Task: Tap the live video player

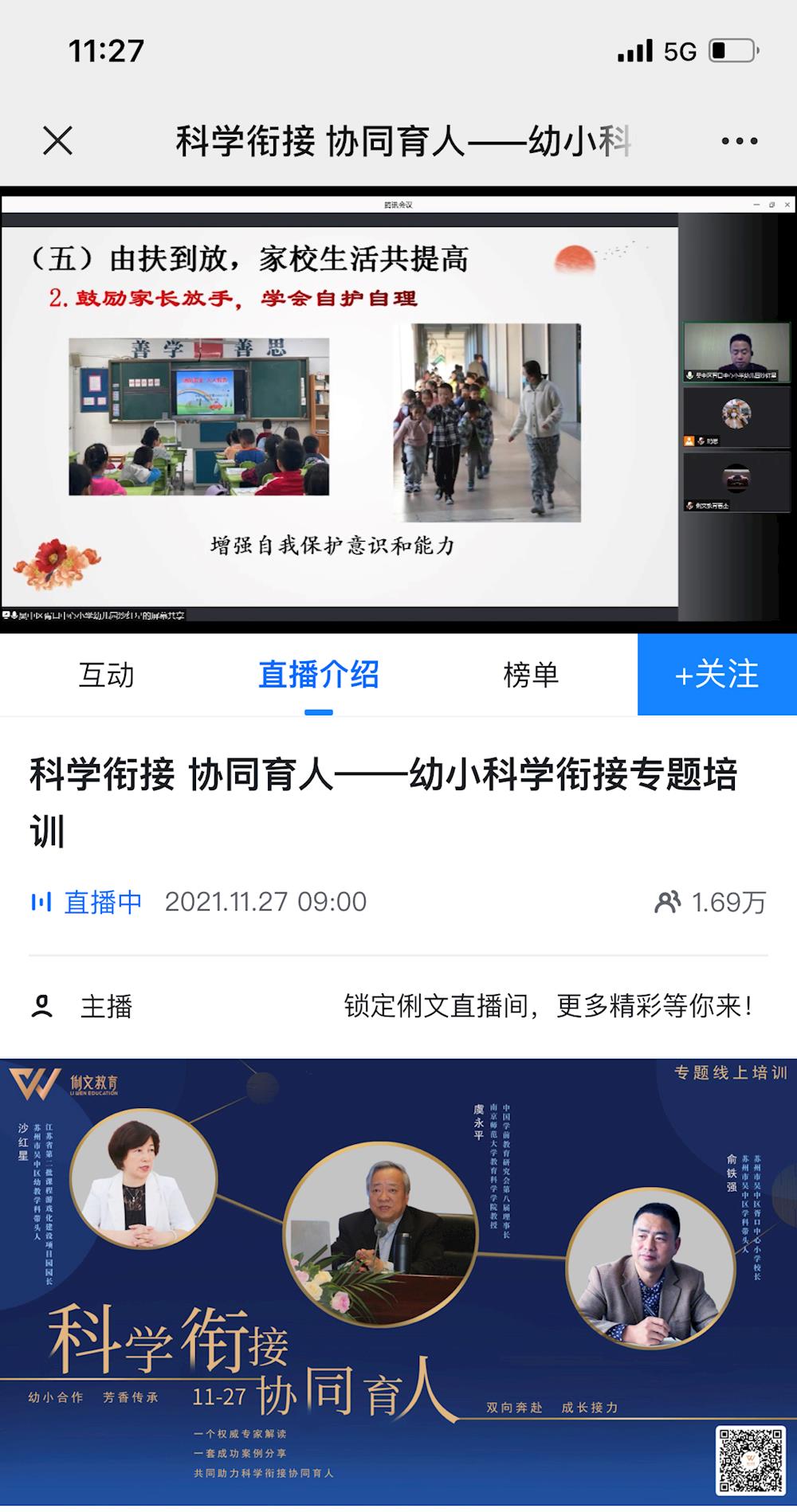Action: coord(398,410)
